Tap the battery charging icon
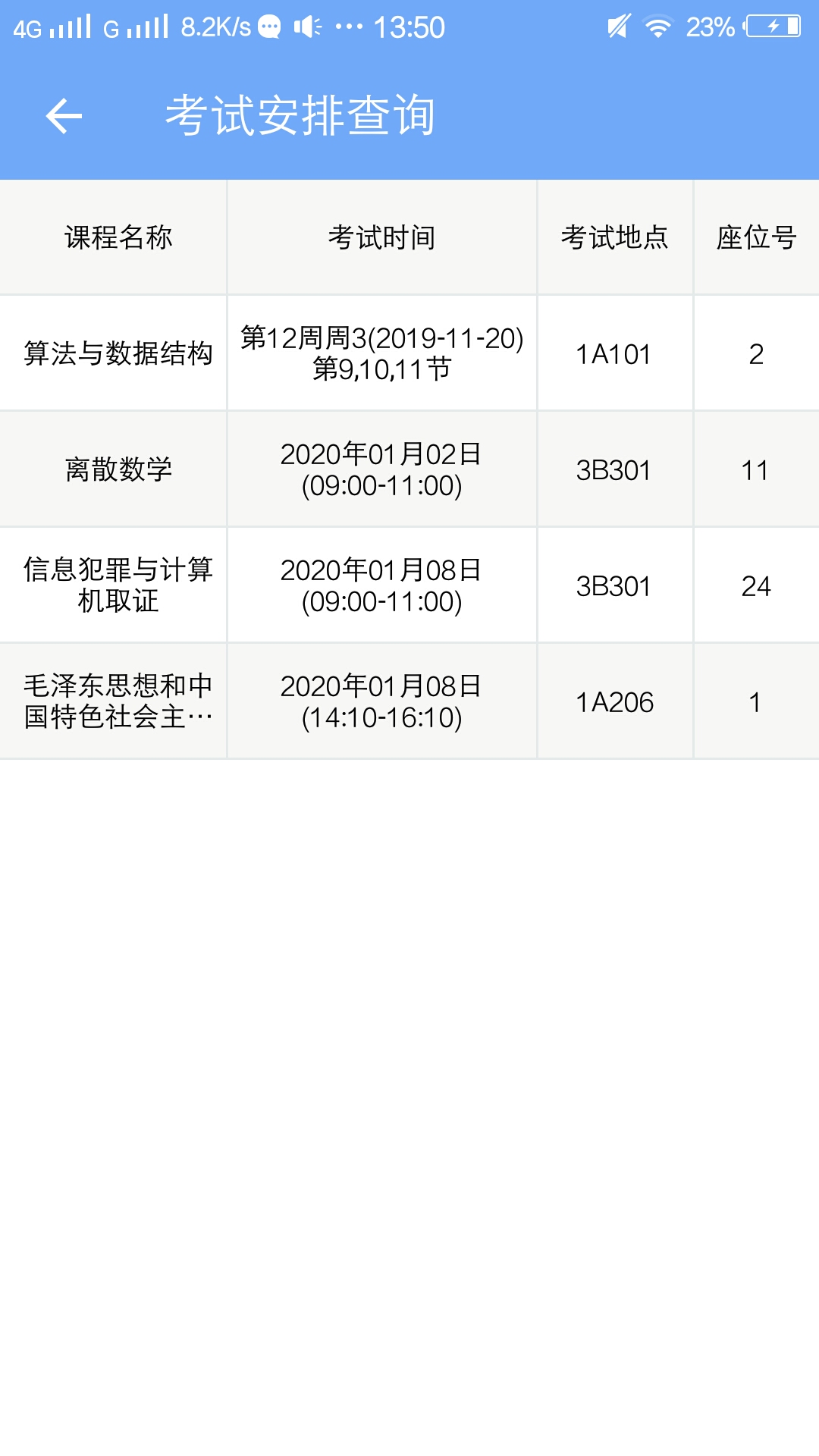The height and width of the screenshot is (1456, 819). (773, 25)
